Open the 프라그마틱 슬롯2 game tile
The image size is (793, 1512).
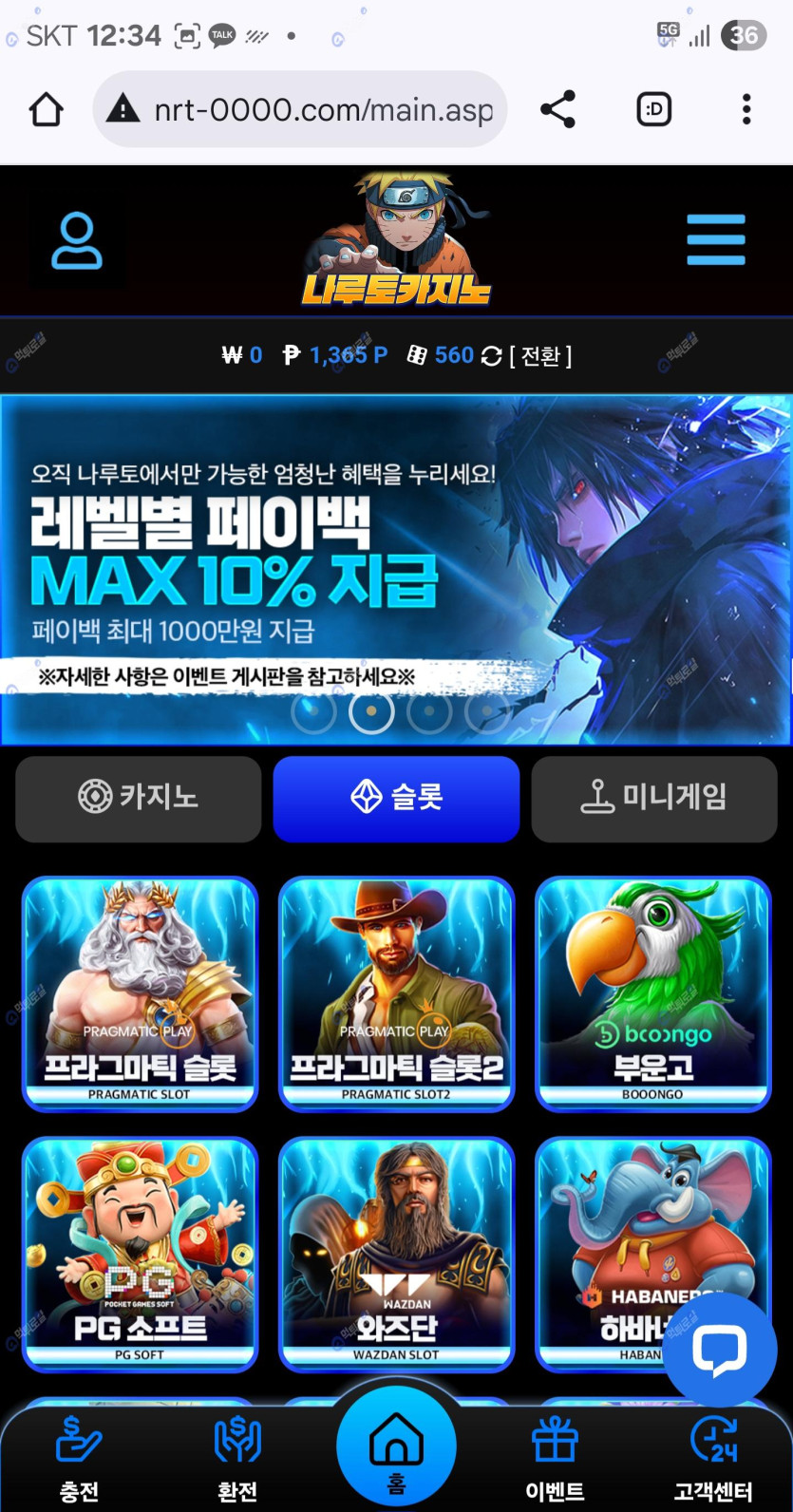point(396,992)
